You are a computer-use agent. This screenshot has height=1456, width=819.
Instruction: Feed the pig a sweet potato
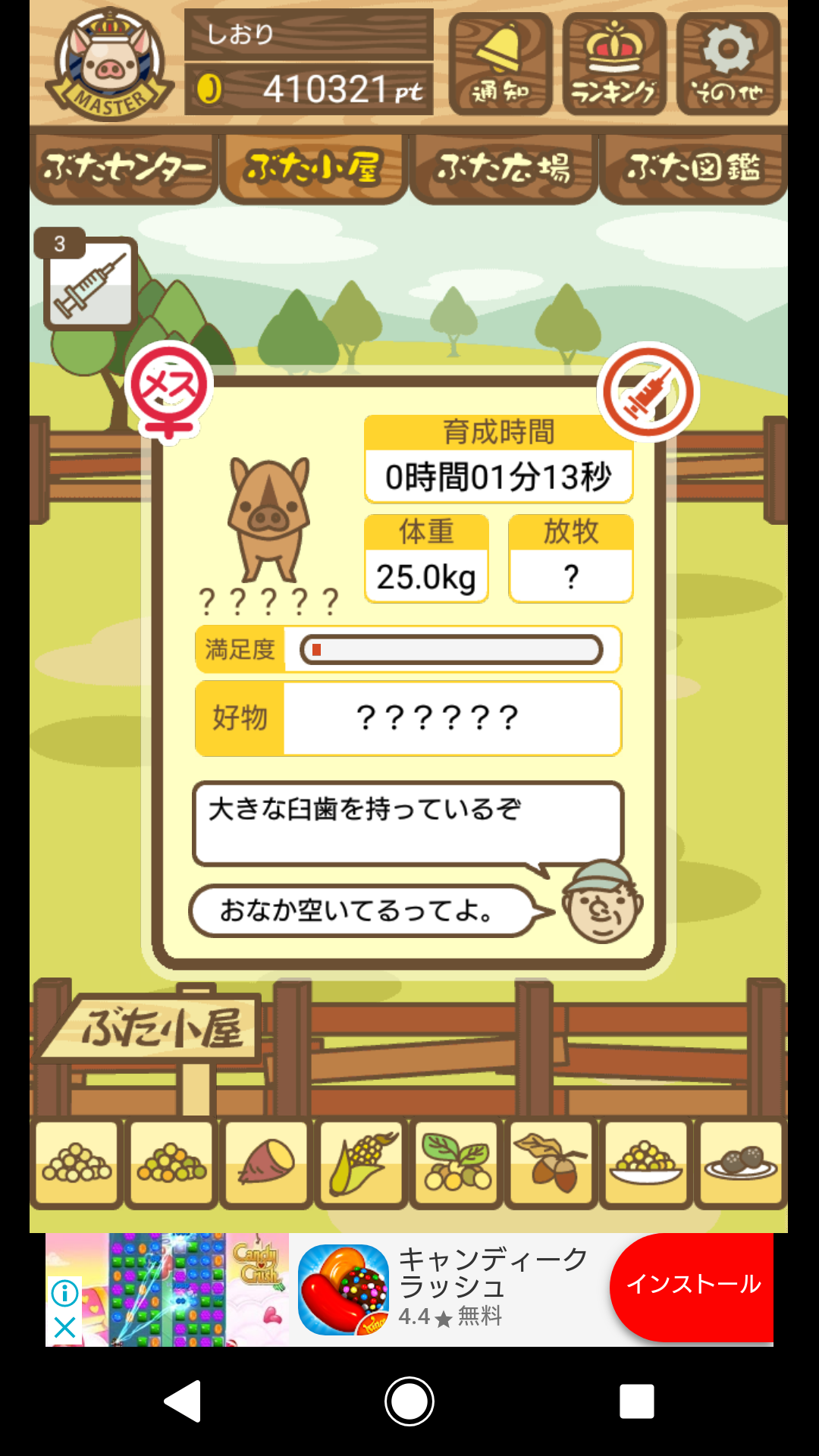pos(266,1163)
